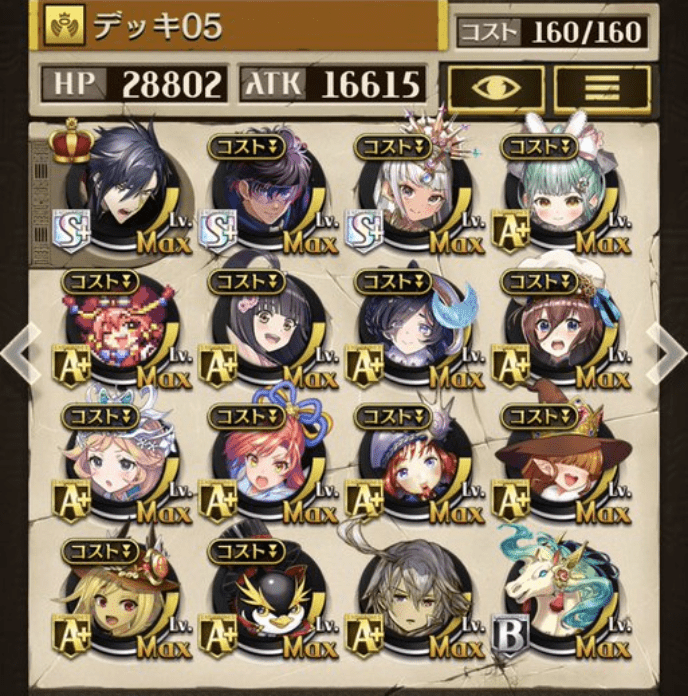Rename deck via デッキ05 title bar
The image size is (688, 696).
[240, 28]
